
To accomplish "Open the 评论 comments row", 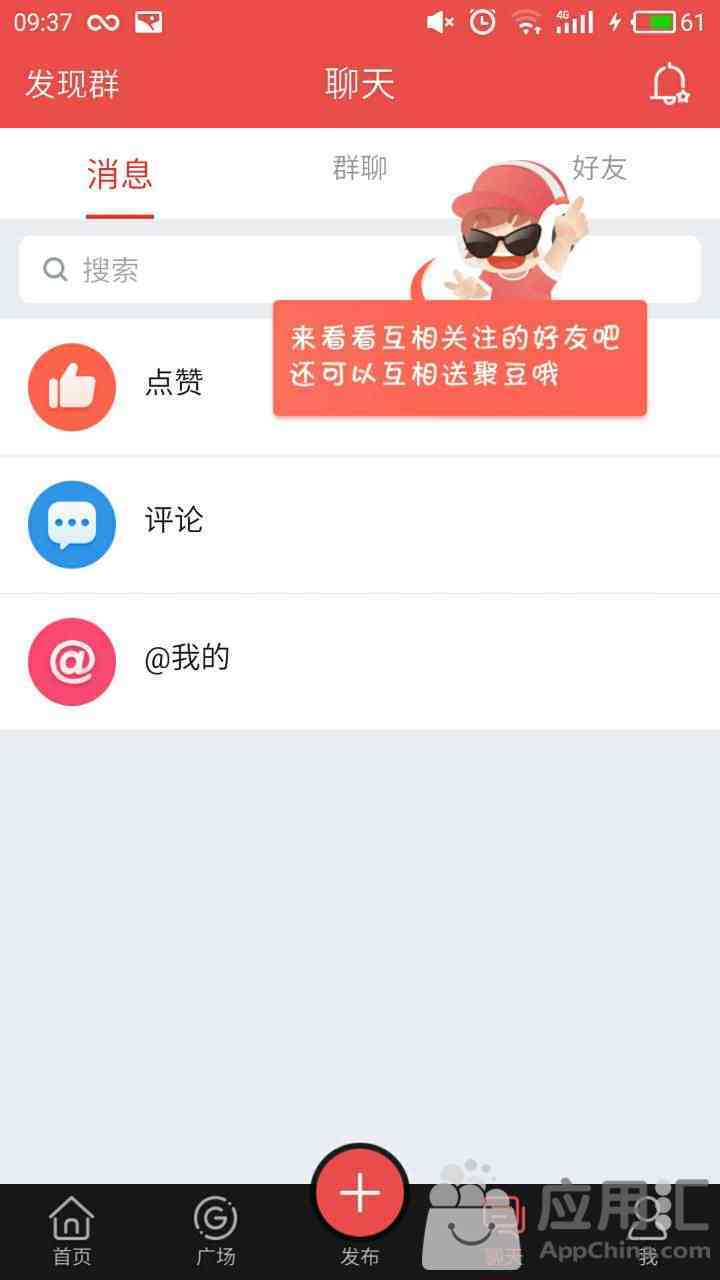I will (x=360, y=525).
